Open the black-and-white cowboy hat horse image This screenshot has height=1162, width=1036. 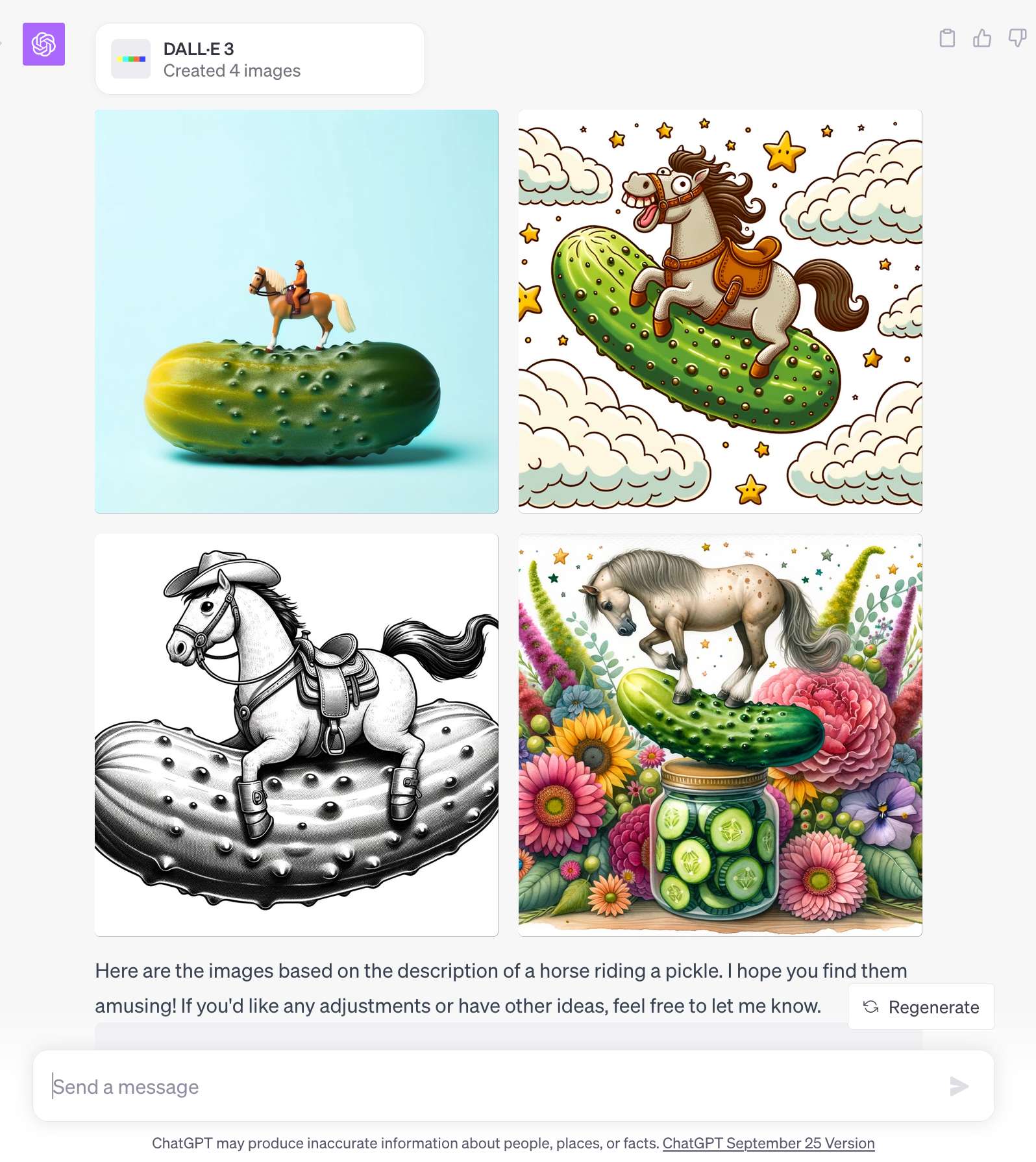297,735
